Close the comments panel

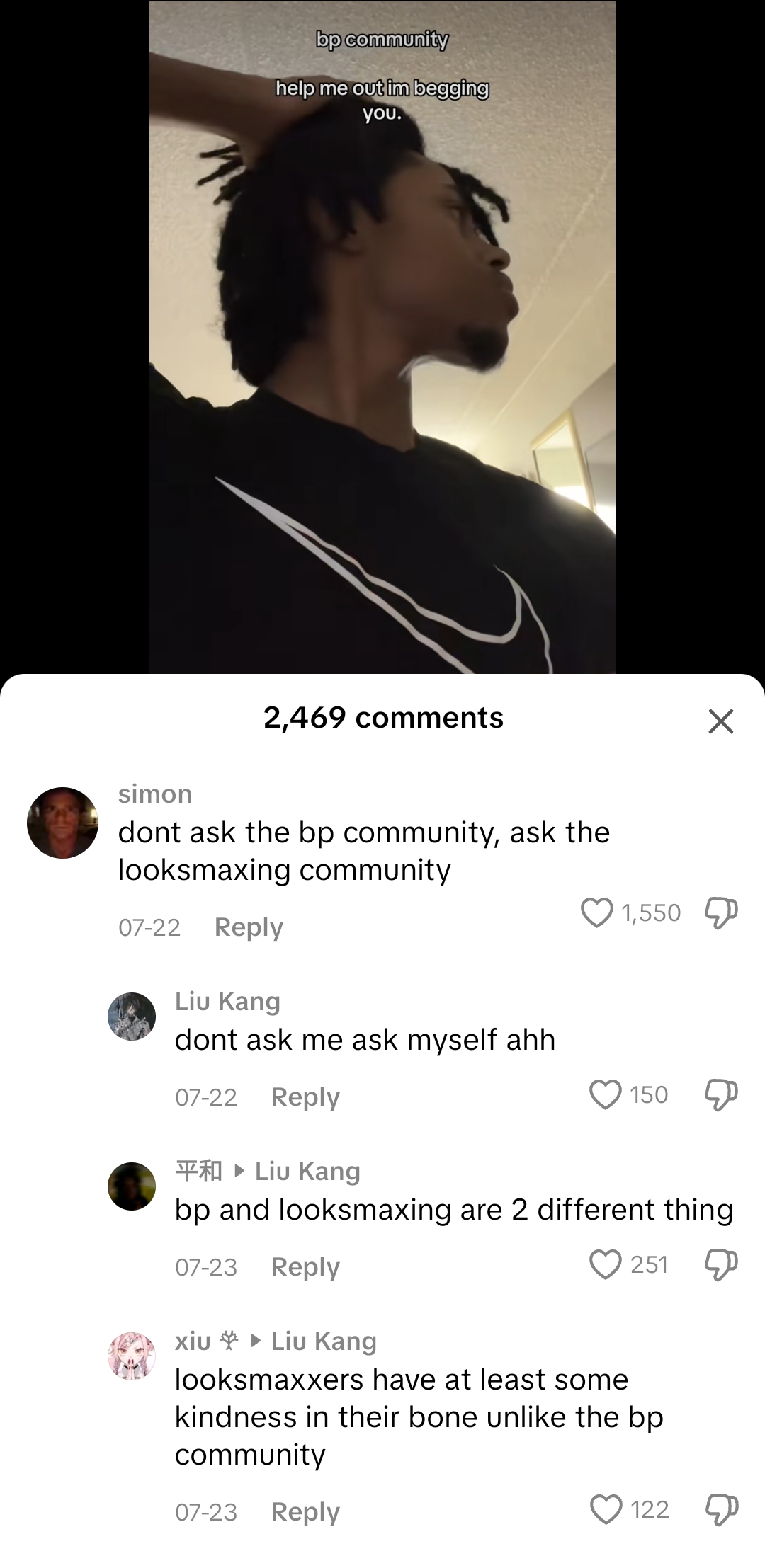tap(720, 721)
